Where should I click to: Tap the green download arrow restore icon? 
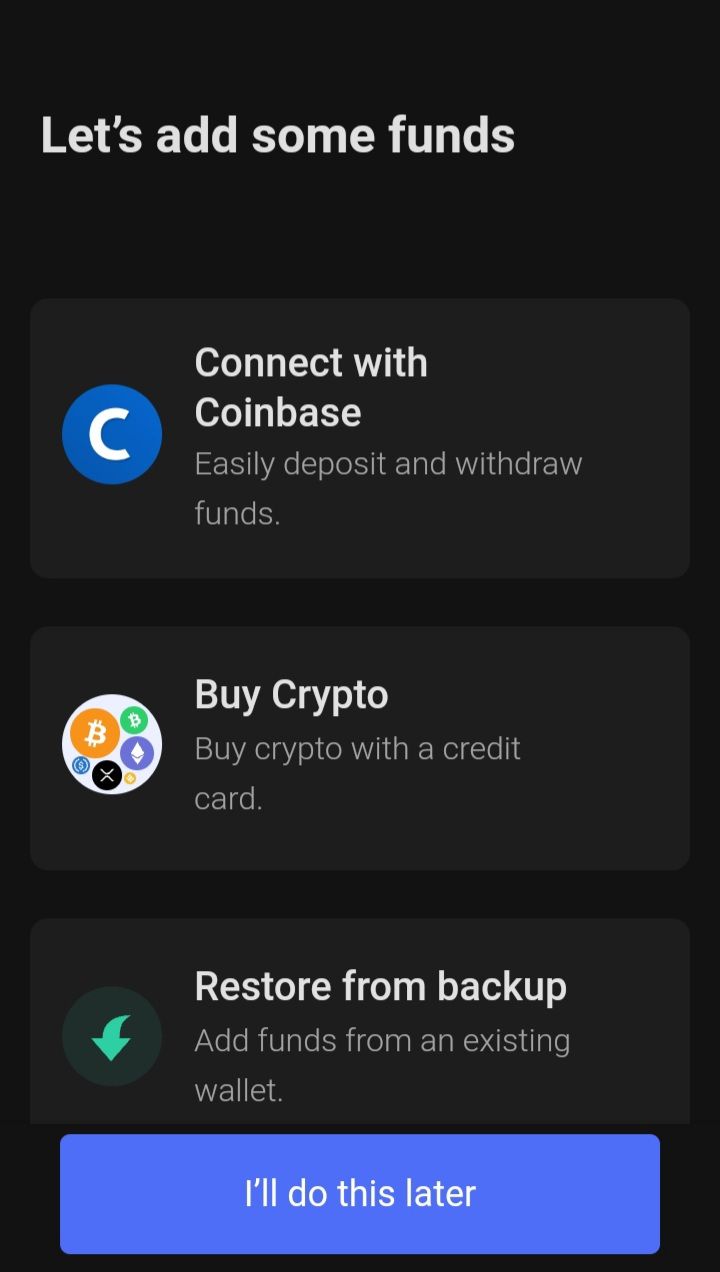coord(112,1036)
